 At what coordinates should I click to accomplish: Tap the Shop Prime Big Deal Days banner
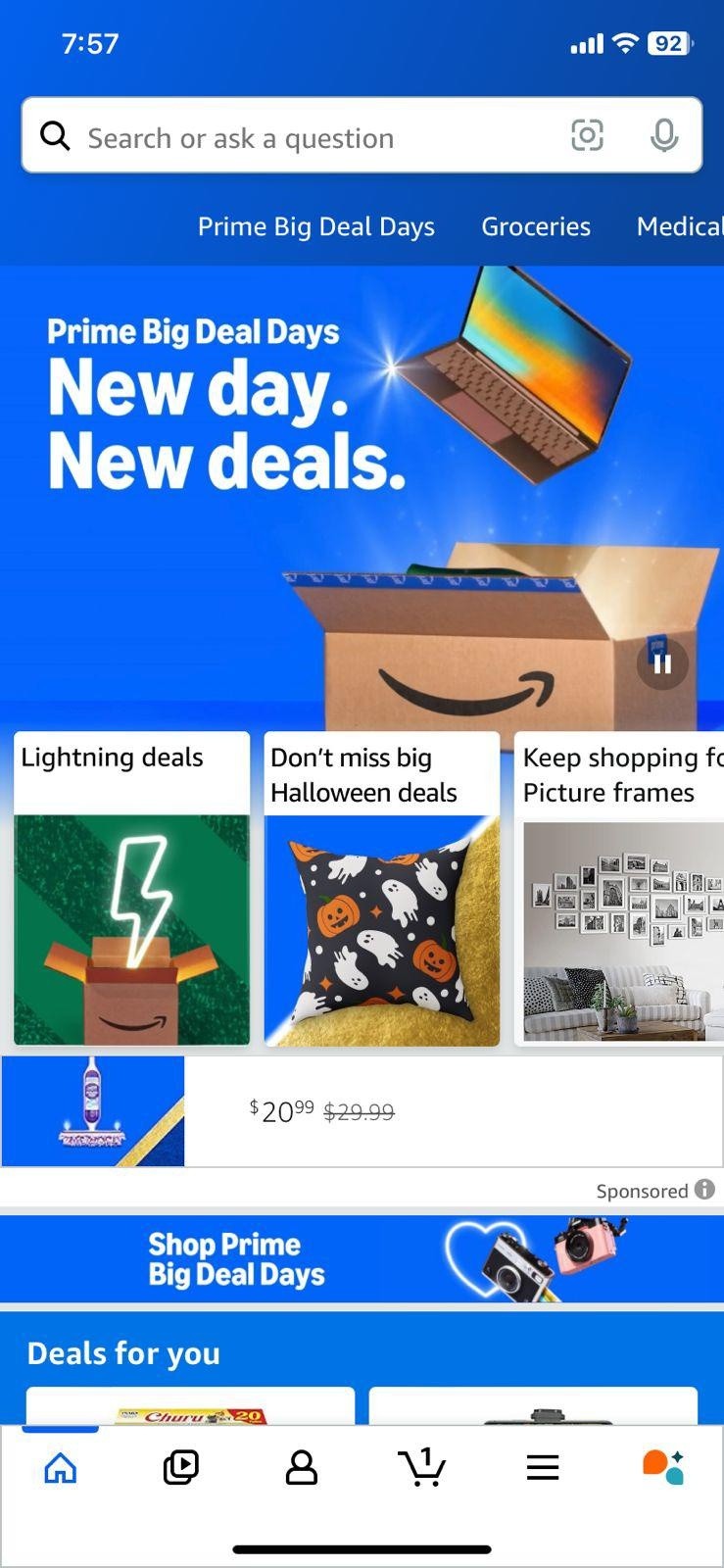[362, 1259]
